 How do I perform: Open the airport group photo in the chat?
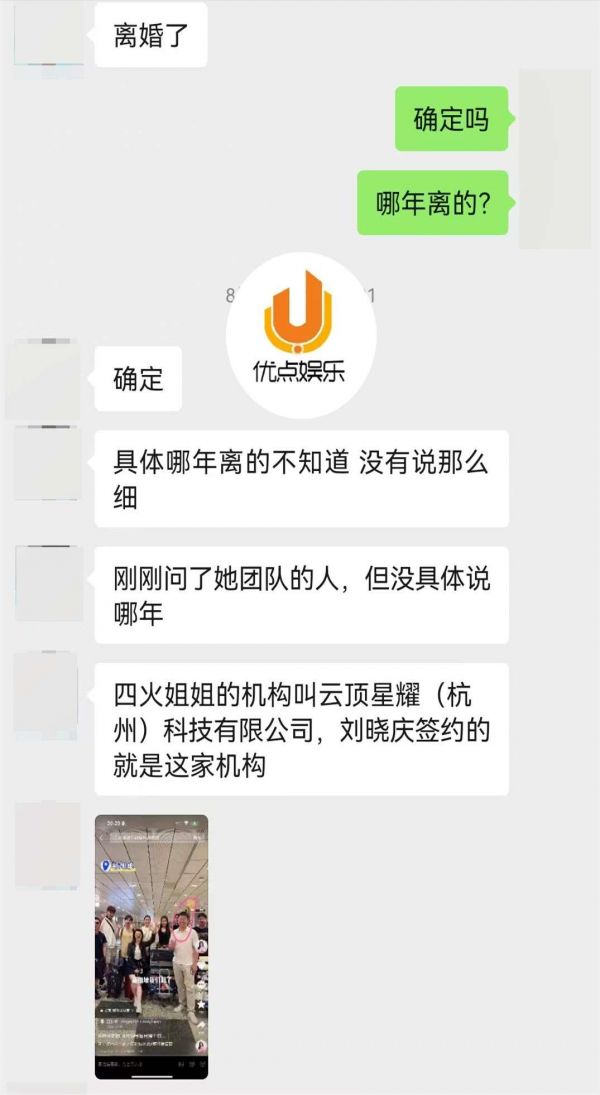coord(152,946)
